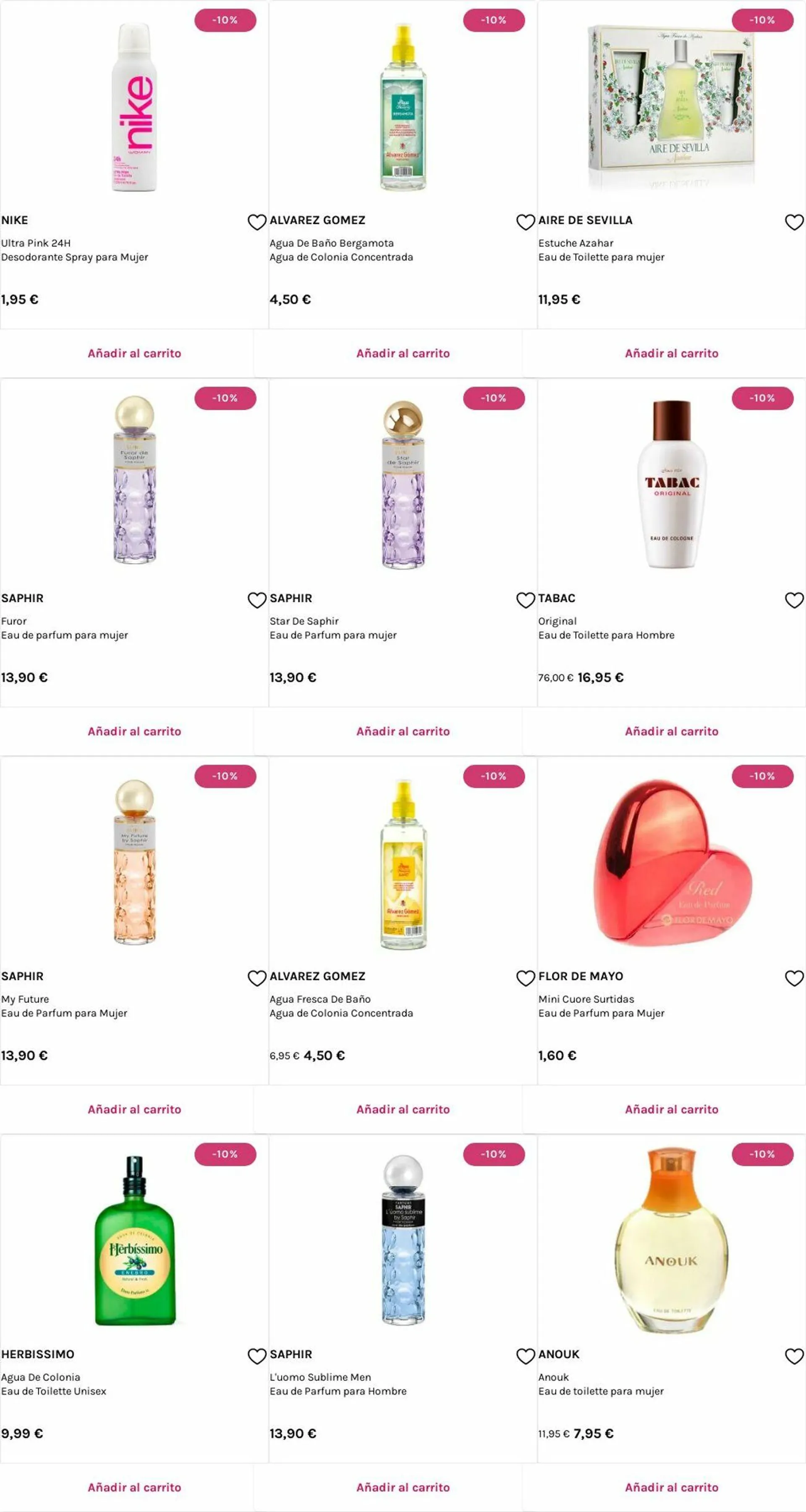
Task: Add Saphir L'uomo Sublime Men to cart
Action: pyautogui.click(x=403, y=1487)
